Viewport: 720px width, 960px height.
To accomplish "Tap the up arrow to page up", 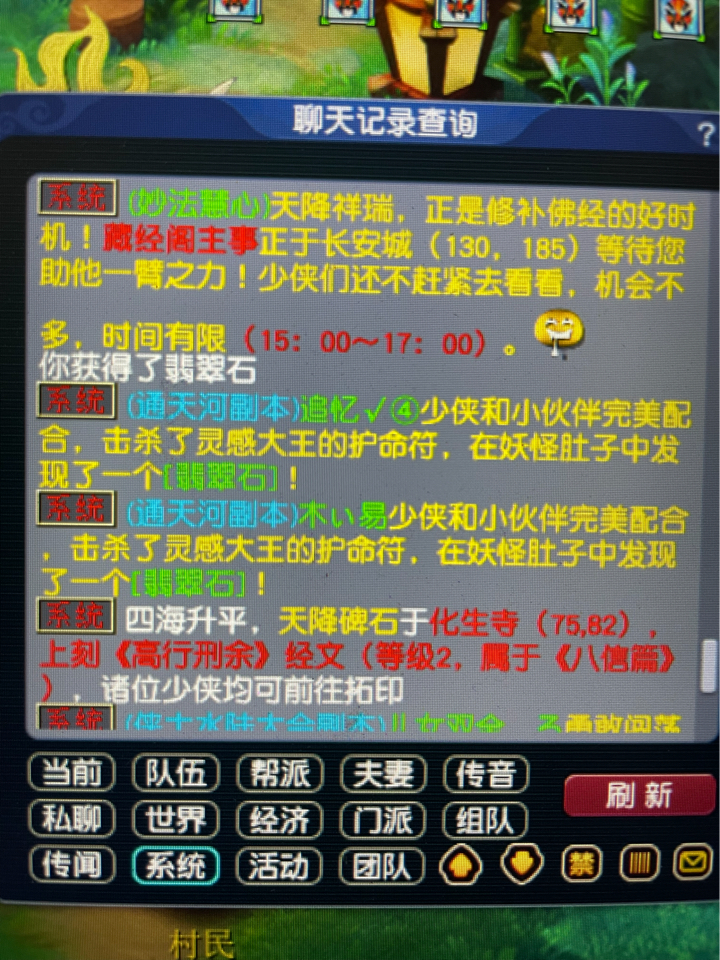I will (460, 865).
